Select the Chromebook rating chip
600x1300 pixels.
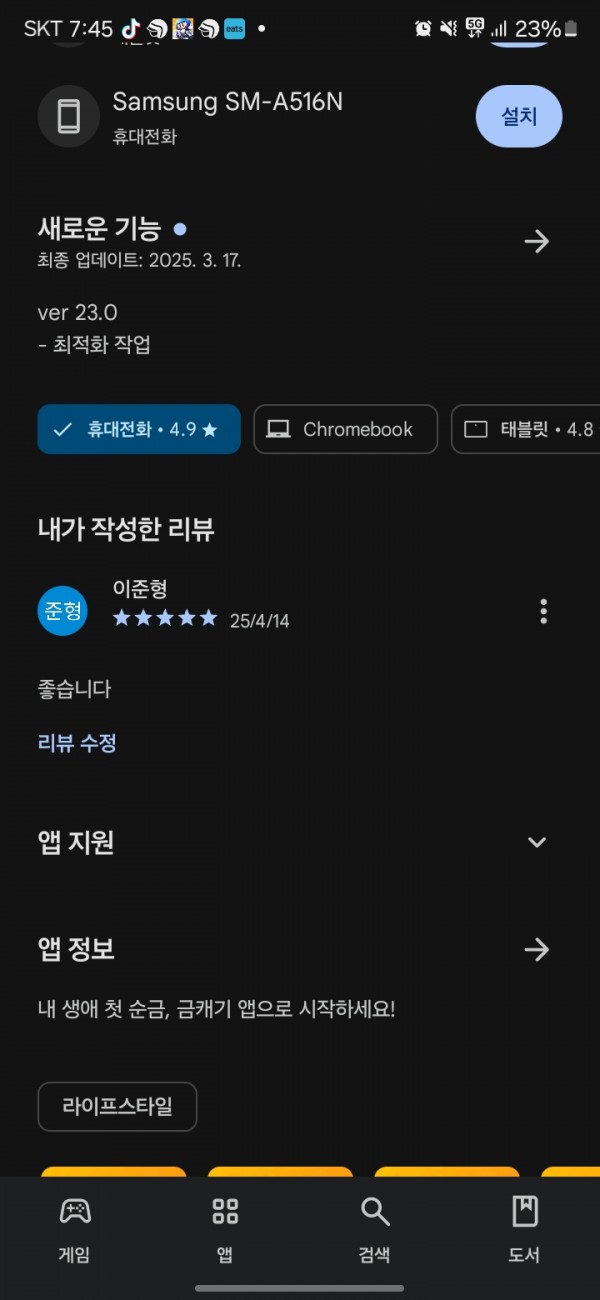[345, 429]
